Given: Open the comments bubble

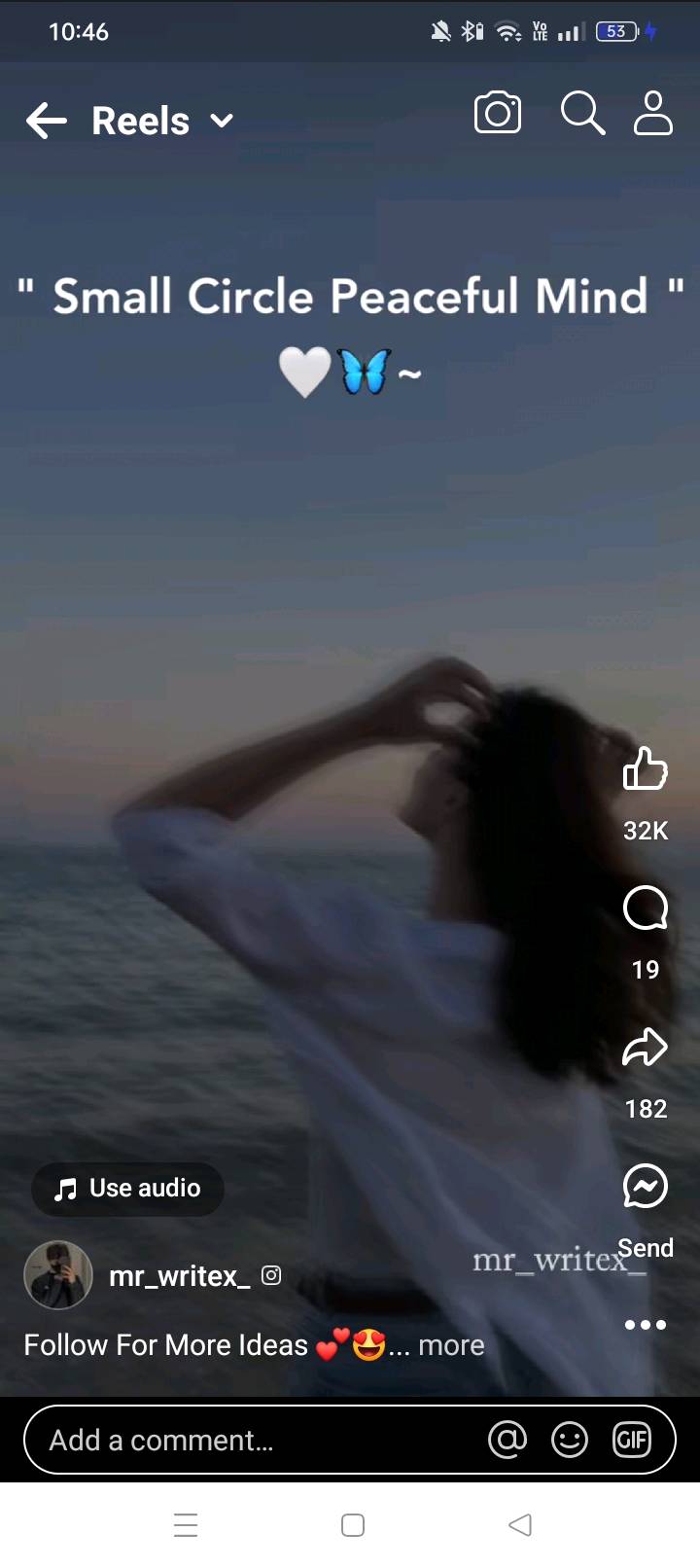Looking at the screenshot, I should [x=646, y=909].
